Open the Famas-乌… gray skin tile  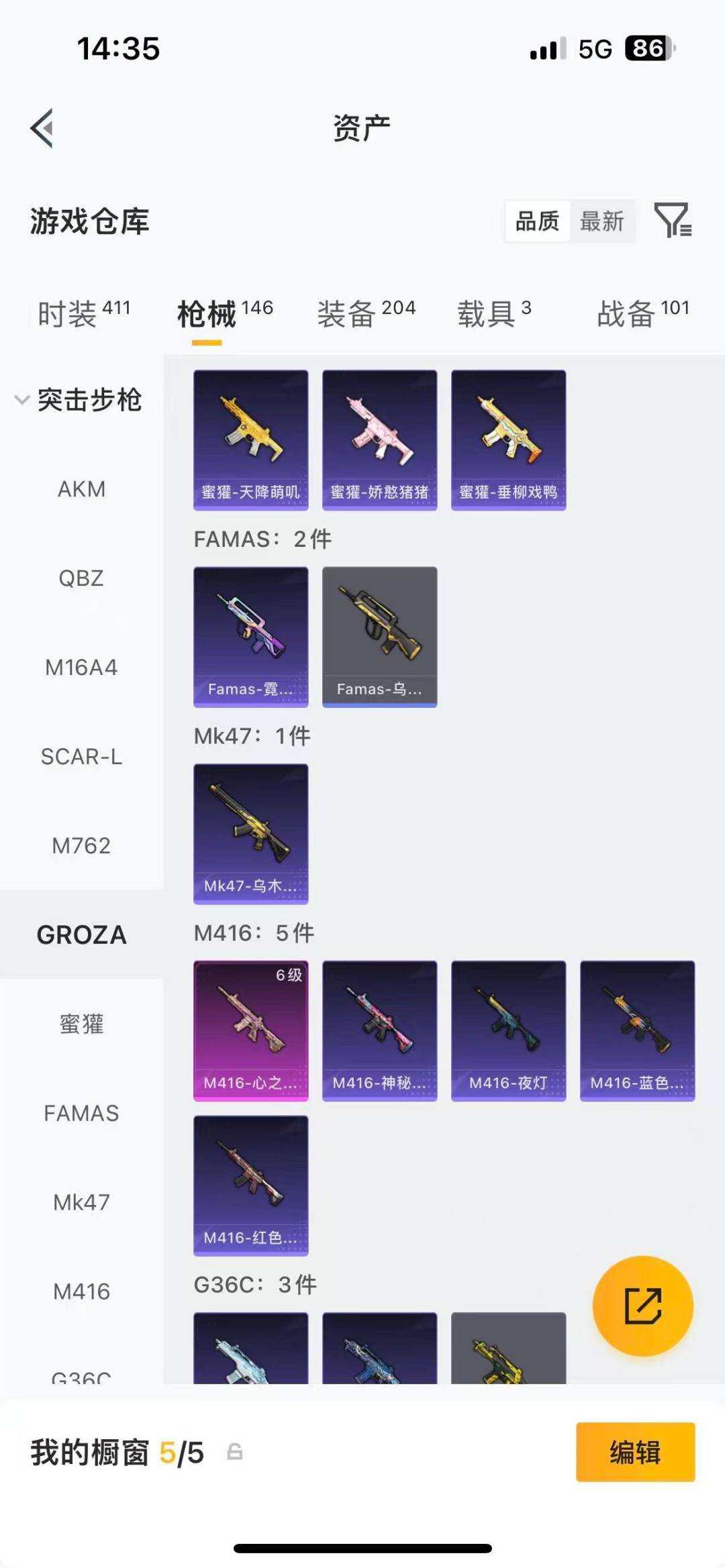coord(380,637)
